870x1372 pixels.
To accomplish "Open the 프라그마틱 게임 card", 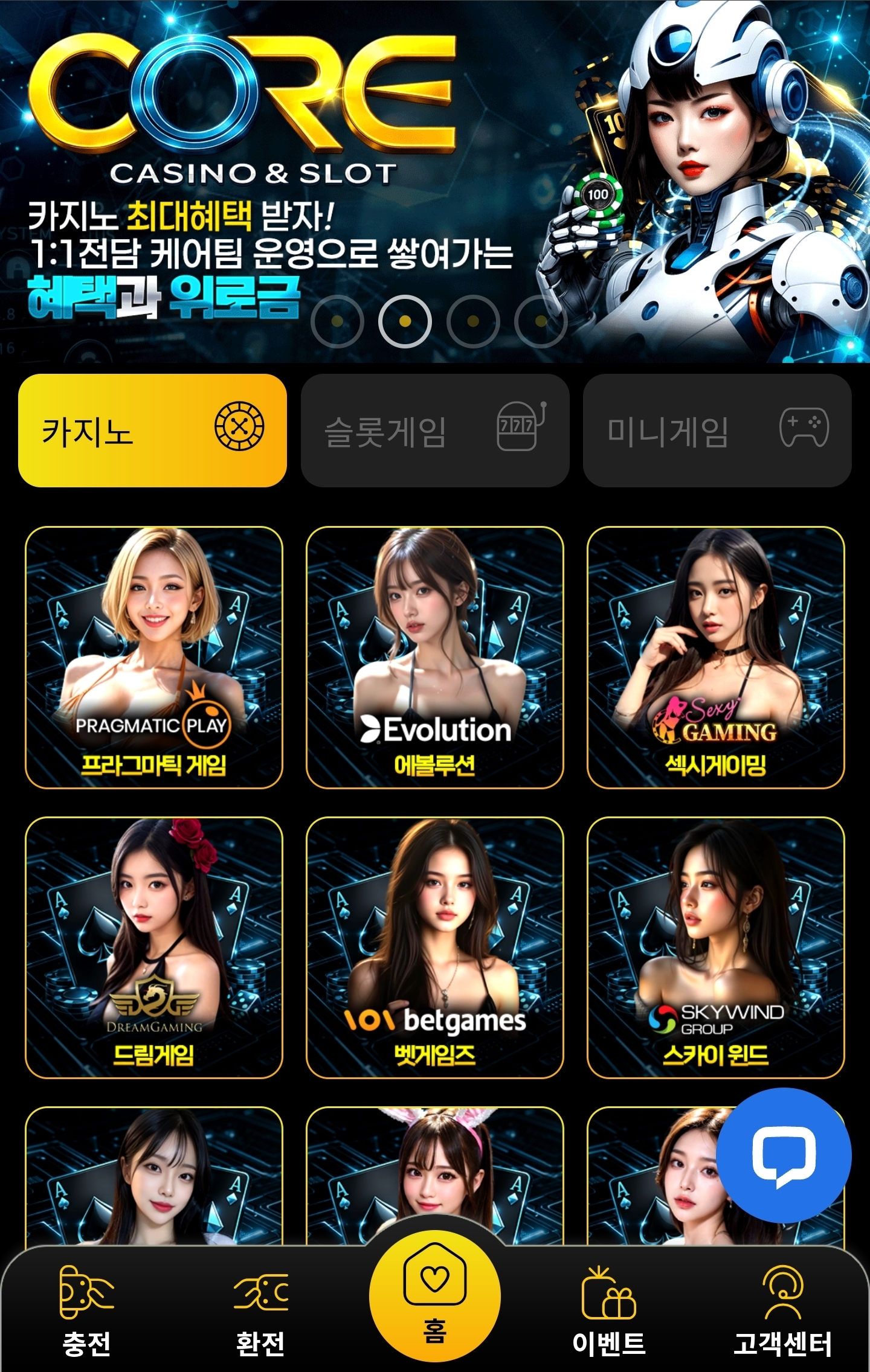I will tap(154, 658).
